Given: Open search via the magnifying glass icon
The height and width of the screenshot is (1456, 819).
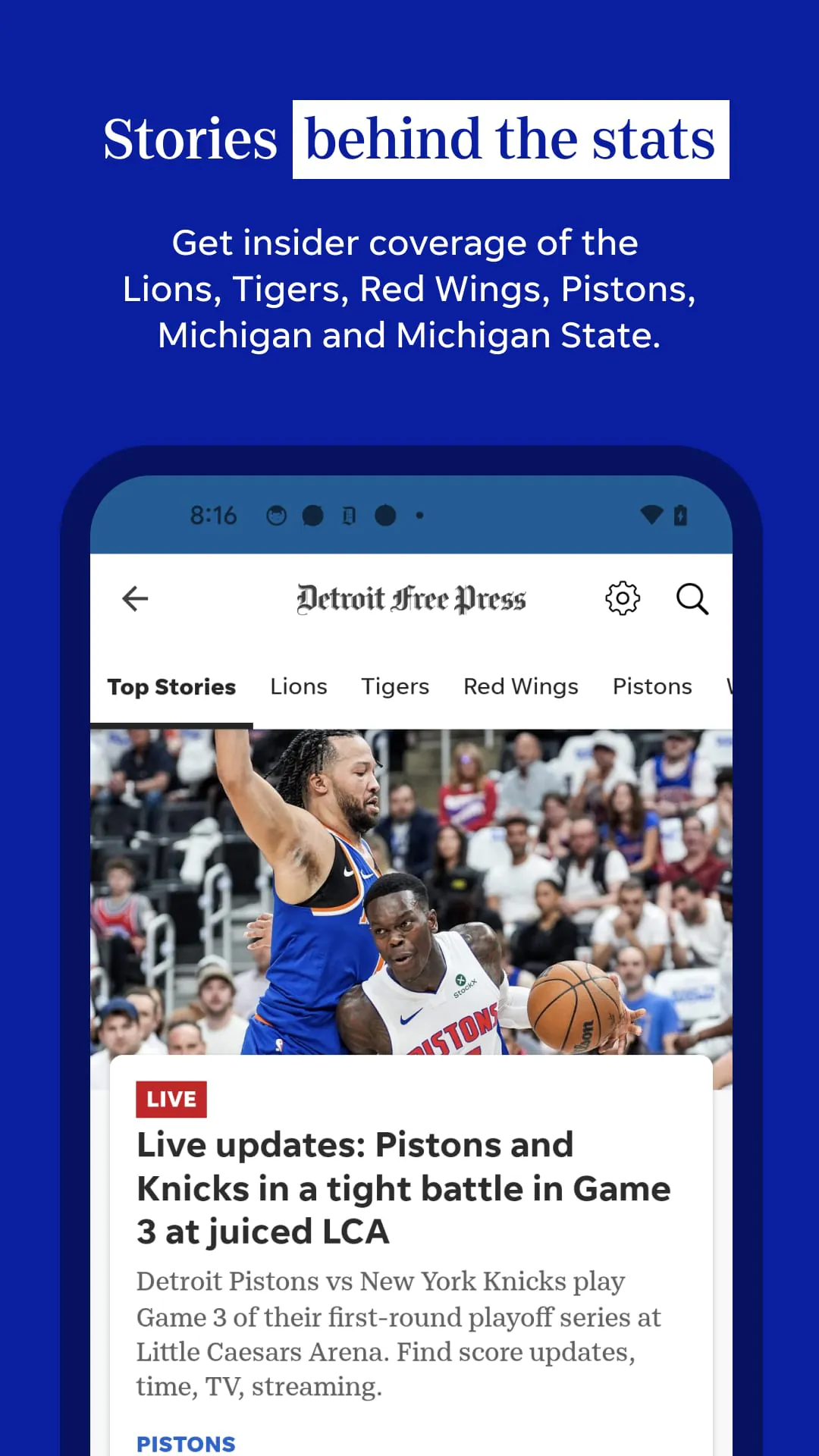Looking at the screenshot, I should pos(691,598).
